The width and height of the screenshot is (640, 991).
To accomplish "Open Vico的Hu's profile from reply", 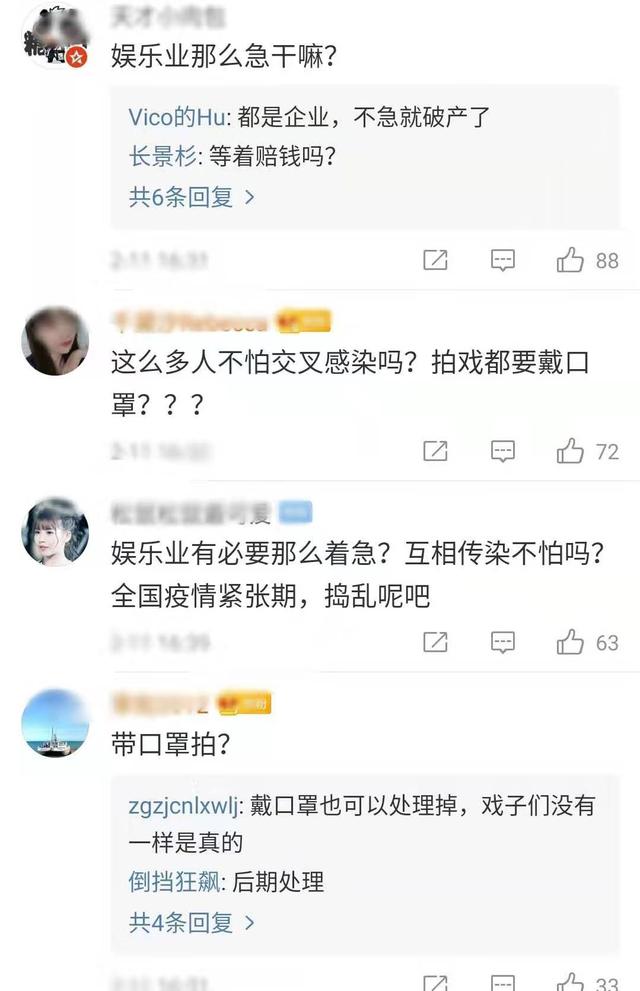I will click(178, 116).
